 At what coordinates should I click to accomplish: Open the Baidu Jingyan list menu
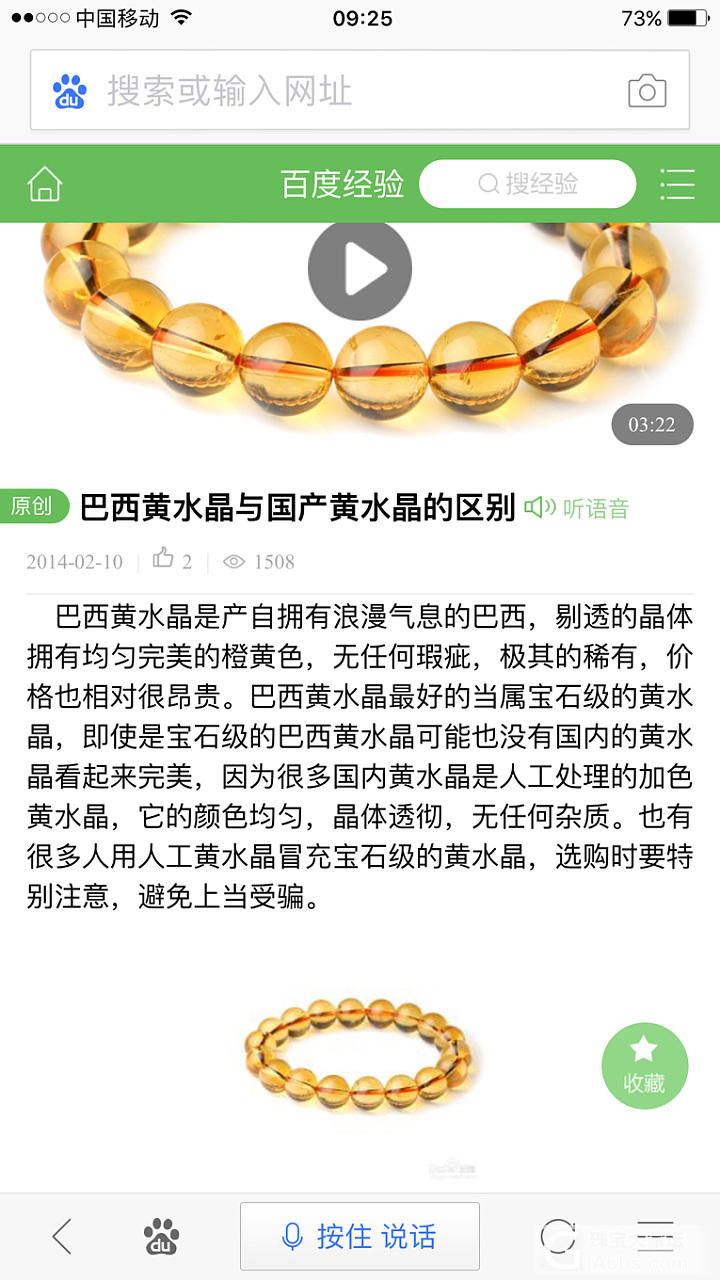point(677,184)
